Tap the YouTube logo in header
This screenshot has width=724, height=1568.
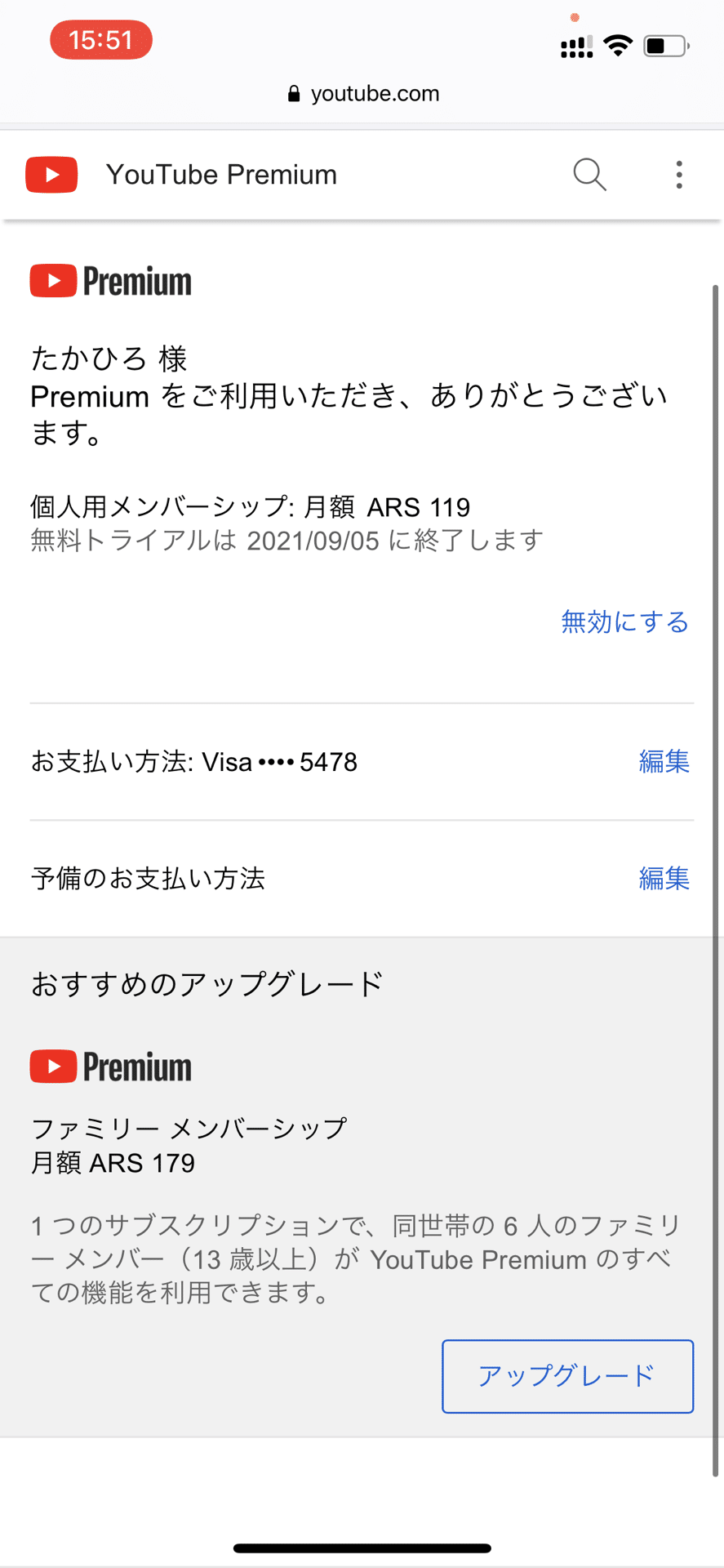coord(51,175)
